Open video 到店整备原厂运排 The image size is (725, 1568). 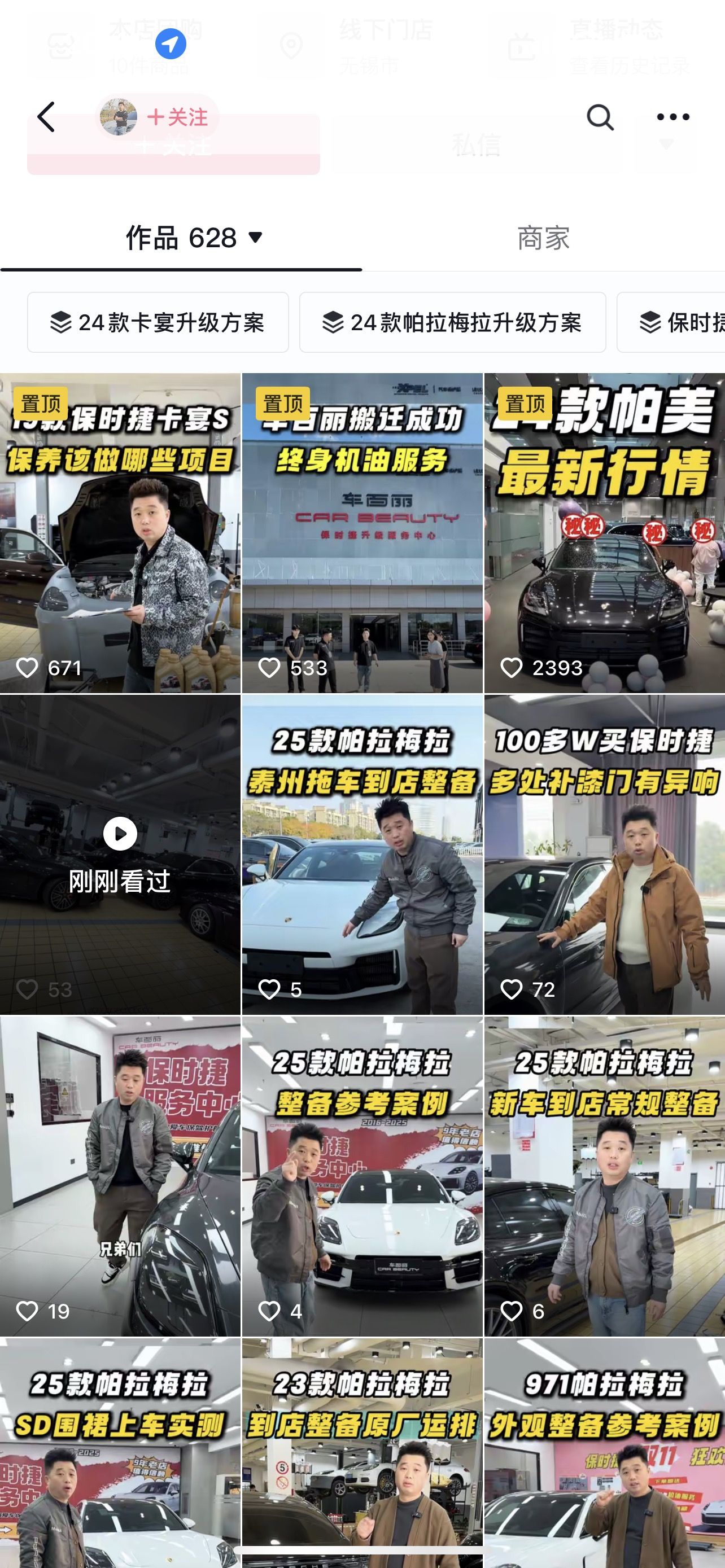tap(362, 1452)
